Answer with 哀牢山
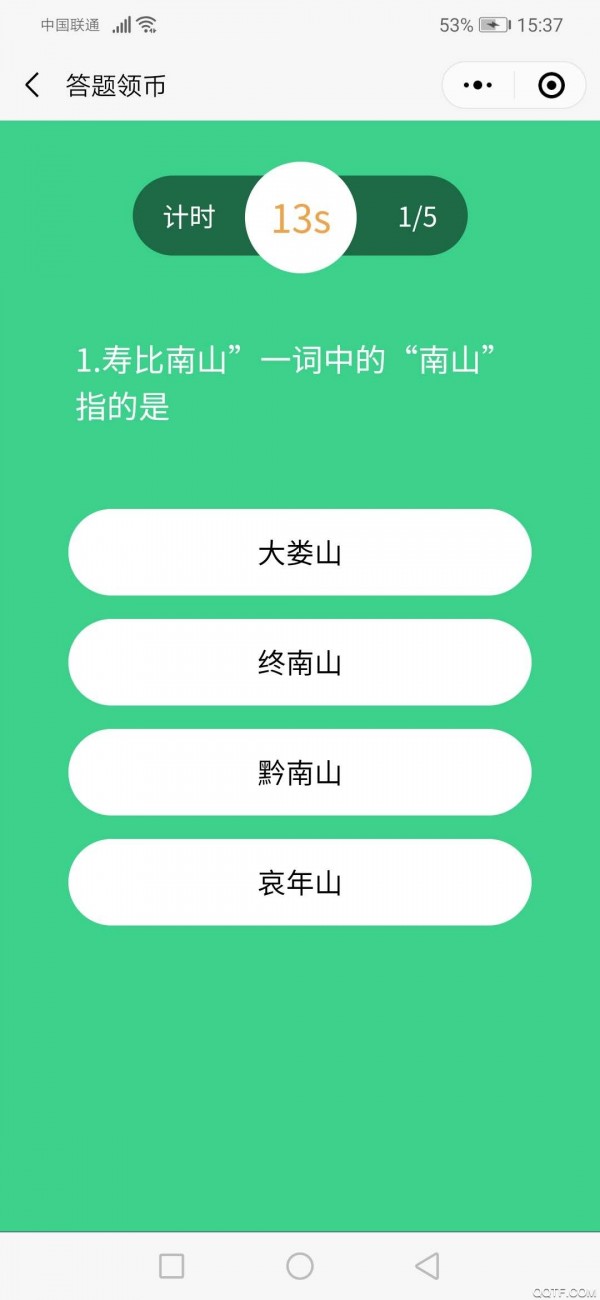 pyautogui.click(x=300, y=883)
